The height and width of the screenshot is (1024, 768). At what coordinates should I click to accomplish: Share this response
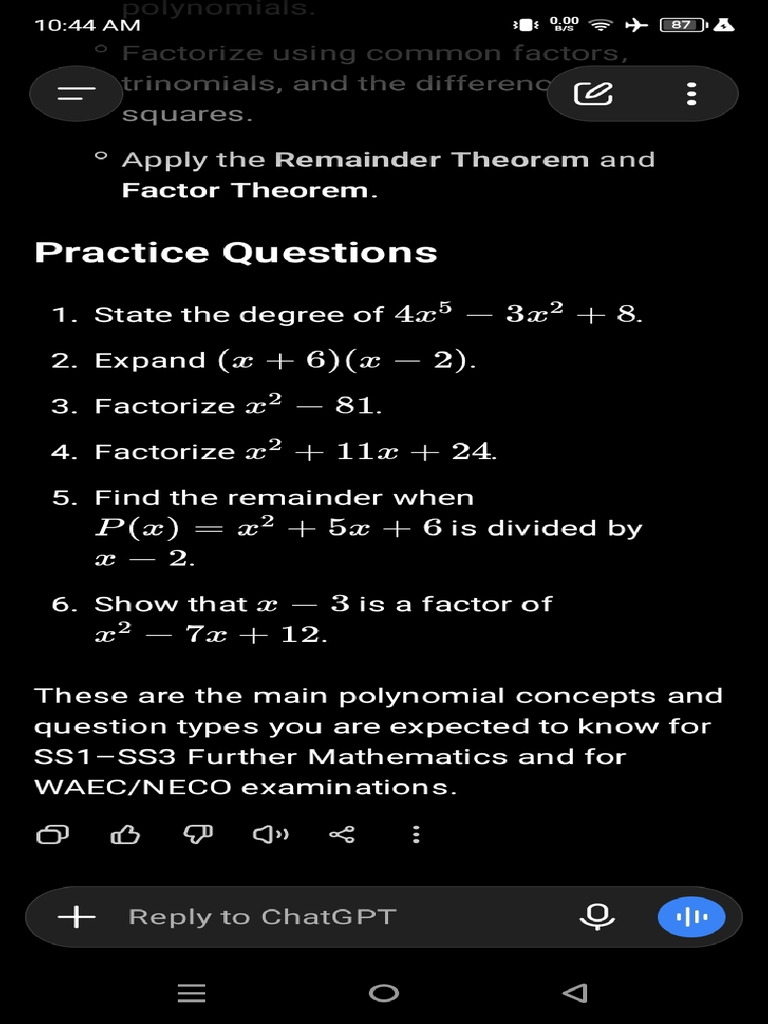pyautogui.click(x=342, y=834)
